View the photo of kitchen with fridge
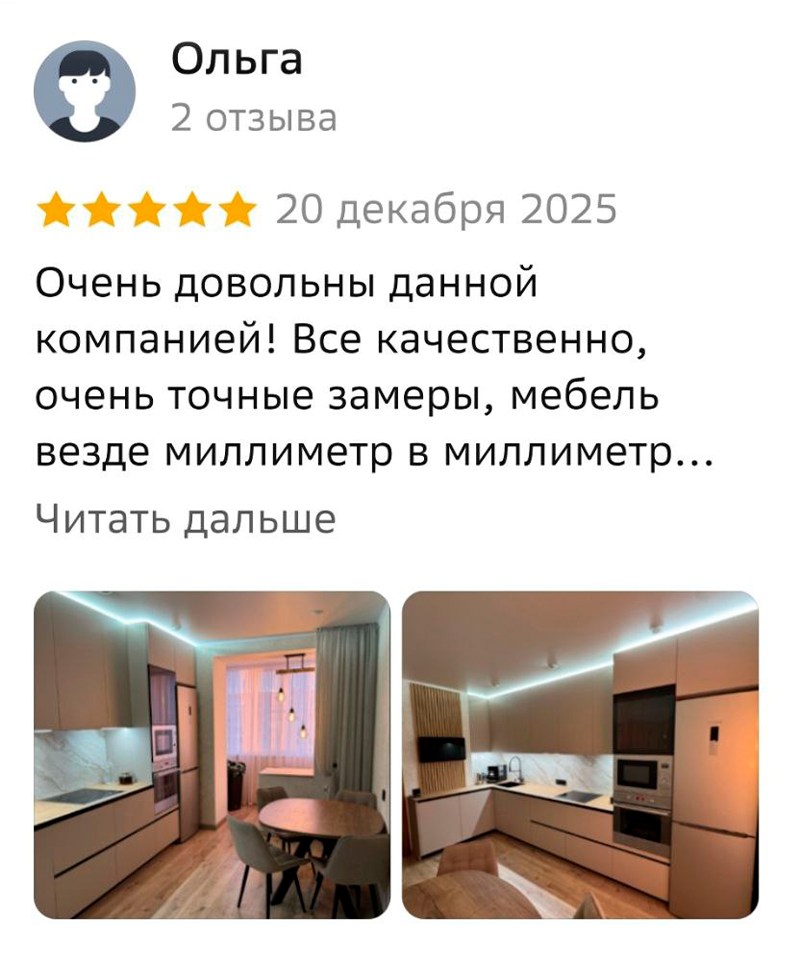 580,754
